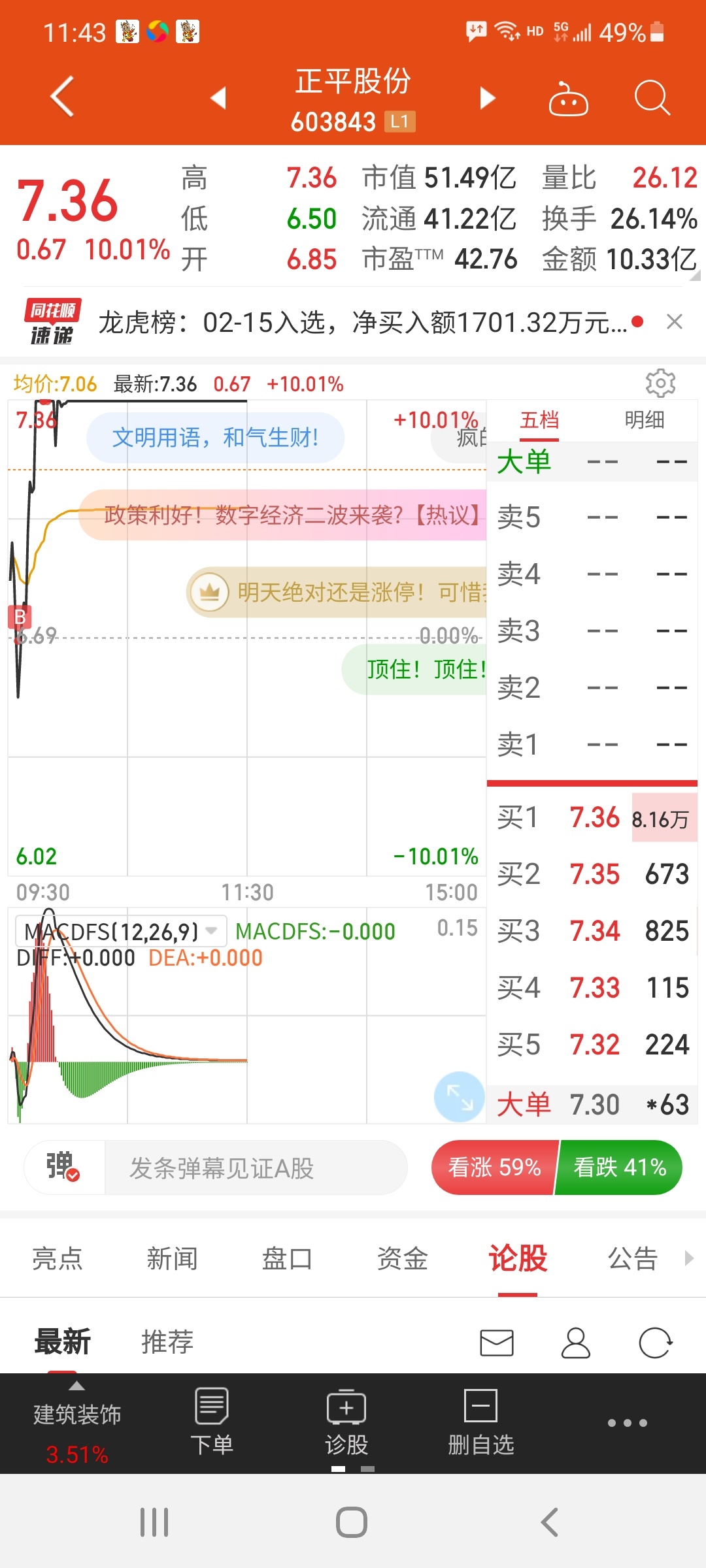Go back using the top-left arrow
Screen dimensions: 706x1568
point(62,97)
